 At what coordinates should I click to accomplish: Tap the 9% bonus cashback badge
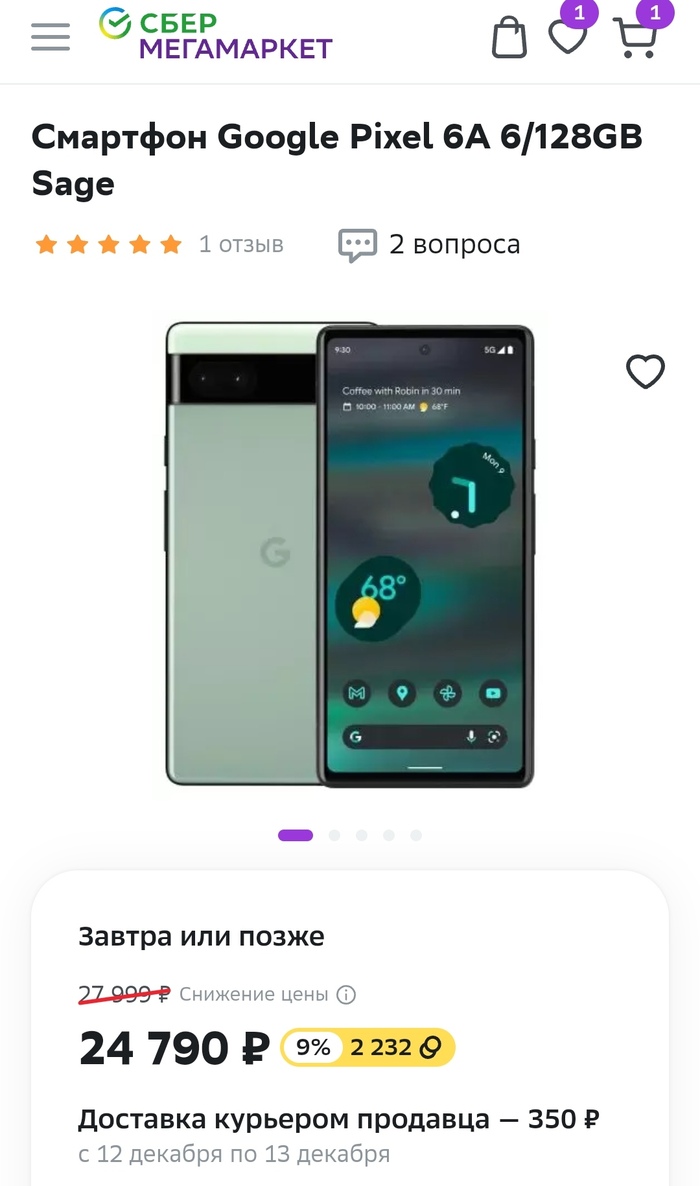coord(368,1047)
